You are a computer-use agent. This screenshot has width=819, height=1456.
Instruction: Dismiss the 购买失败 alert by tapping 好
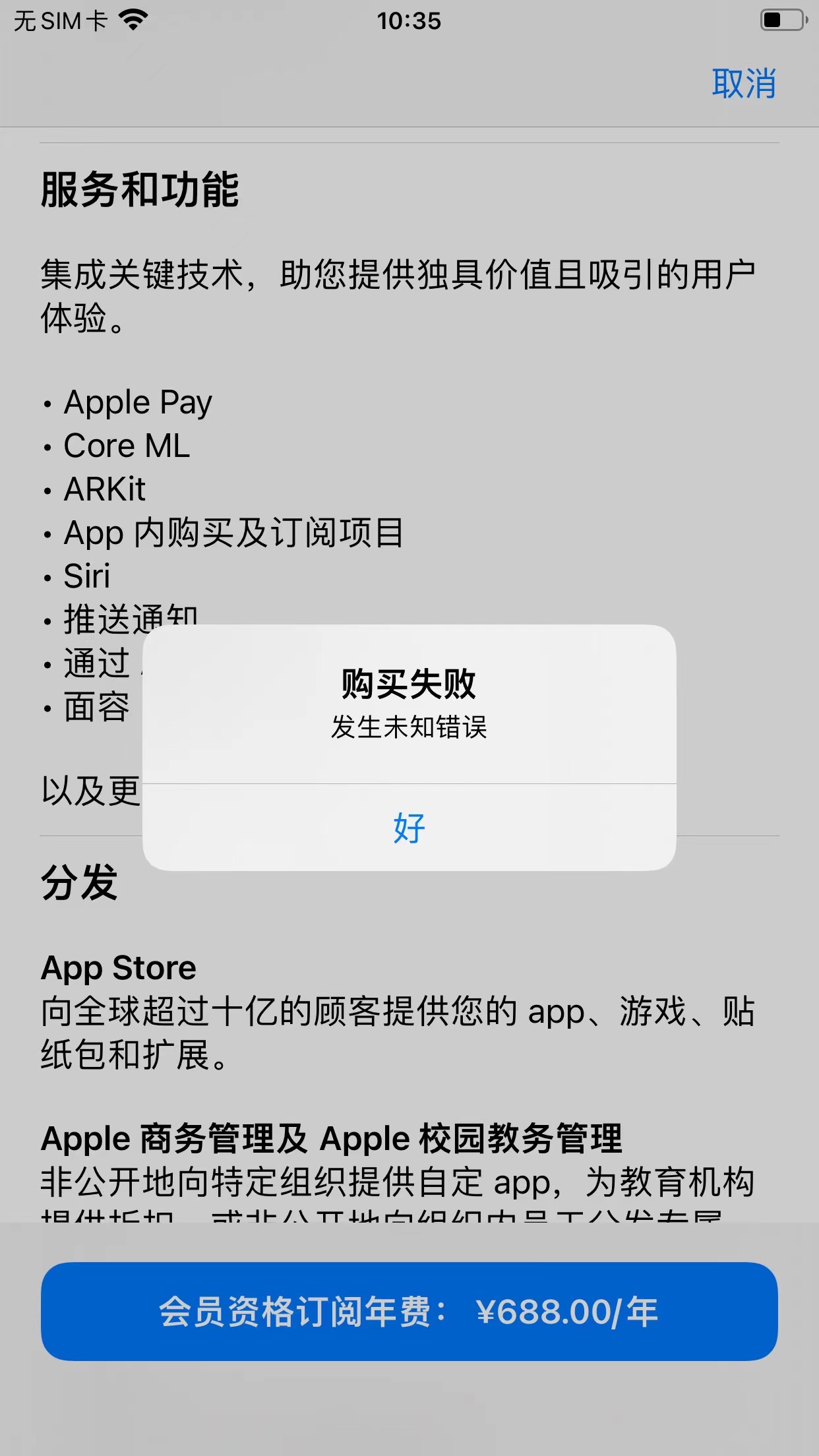pos(409,828)
